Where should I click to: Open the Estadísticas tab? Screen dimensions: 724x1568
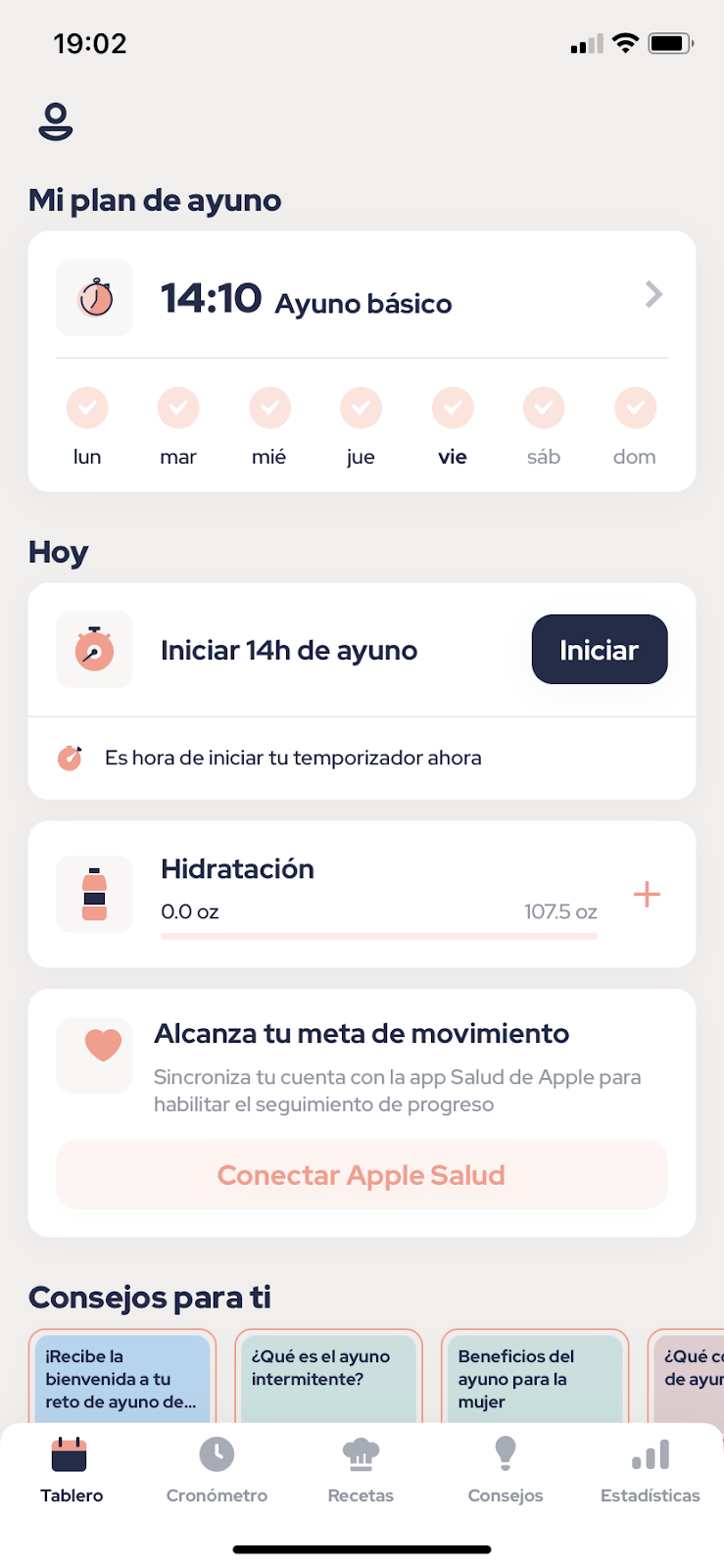pos(651,1470)
